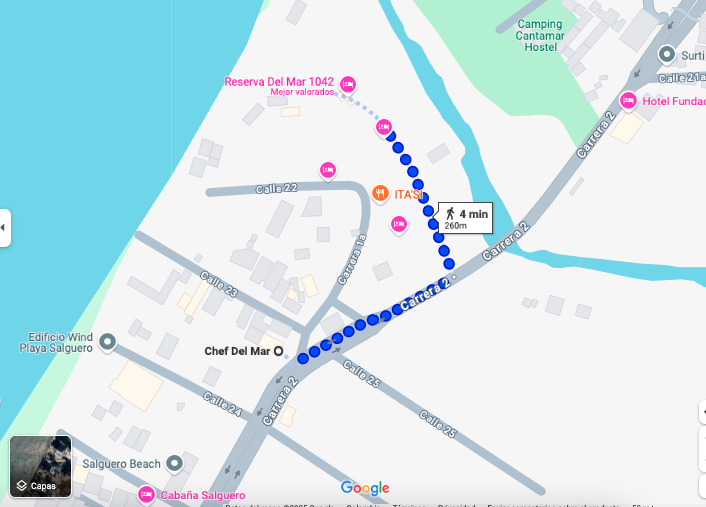Select the Camping Cantamar Hostel label

(x=540, y=36)
